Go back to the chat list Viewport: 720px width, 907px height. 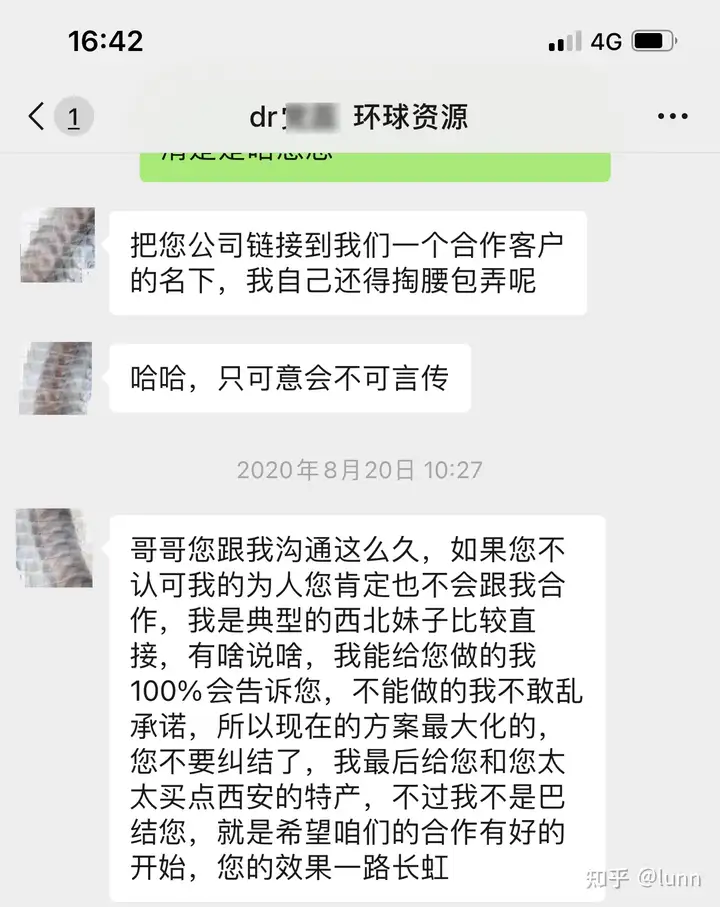click(x=38, y=117)
